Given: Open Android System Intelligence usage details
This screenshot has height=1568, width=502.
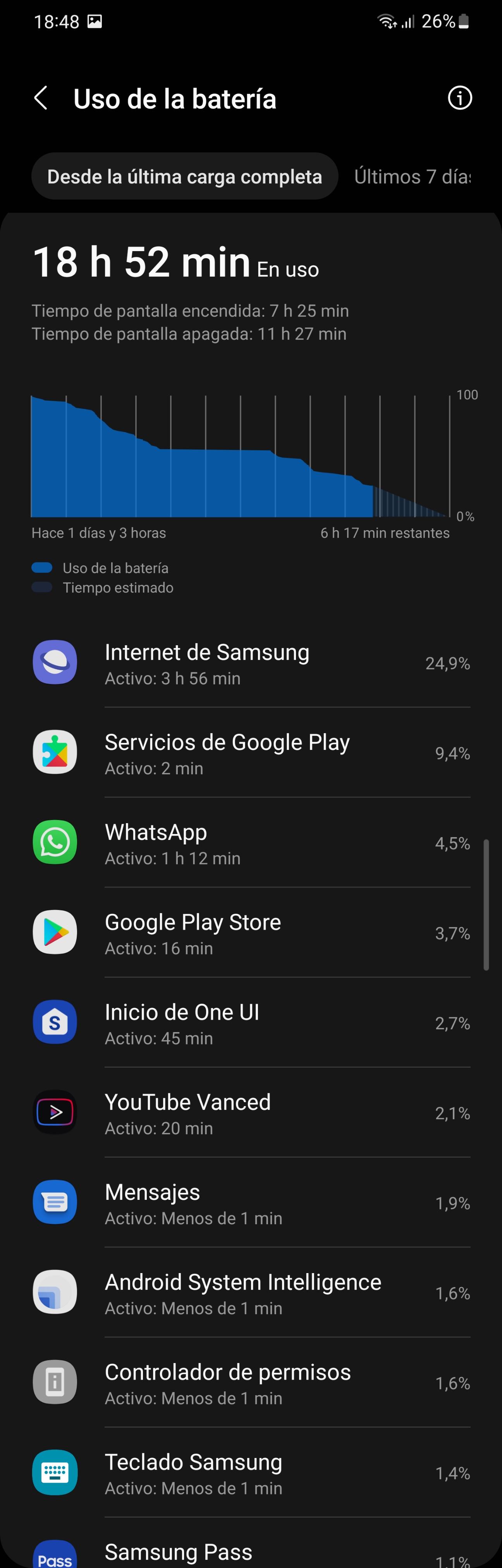Looking at the screenshot, I should pyautogui.click(x=251, y=1294).
